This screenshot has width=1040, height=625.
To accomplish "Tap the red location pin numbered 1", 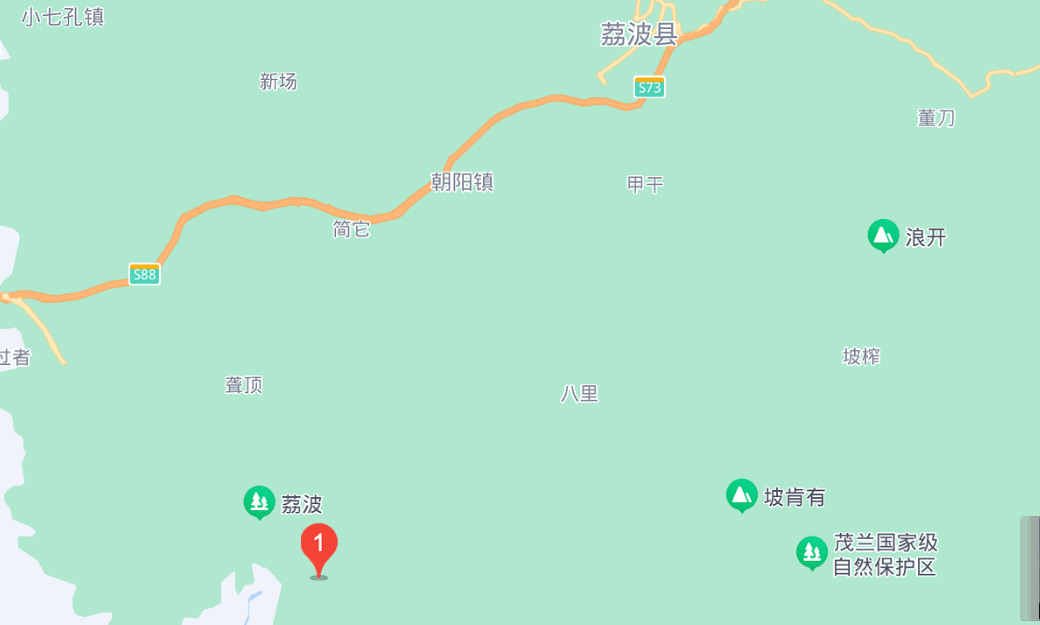I will [x=319, y=546].
